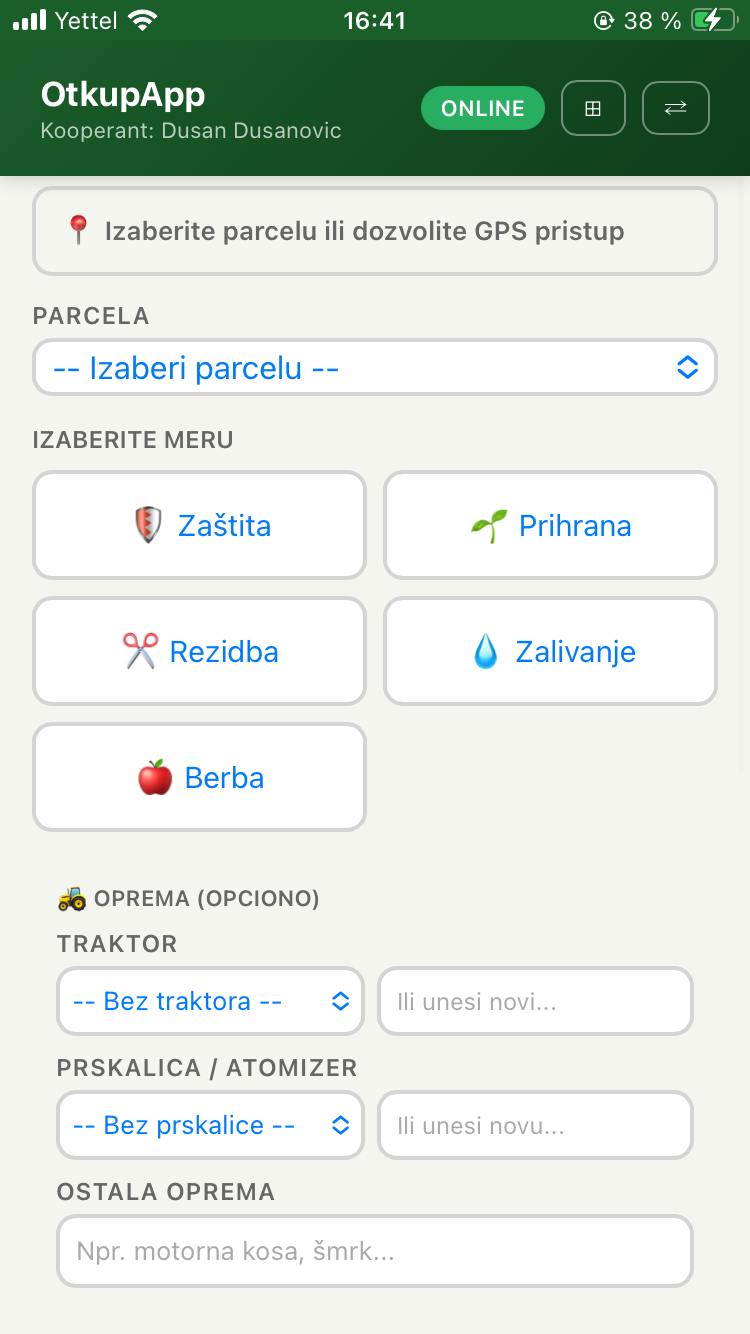Screen dimensions: 750x1334
Task: Click the tractor icon next to OPREMA
Action: [69, 898]
